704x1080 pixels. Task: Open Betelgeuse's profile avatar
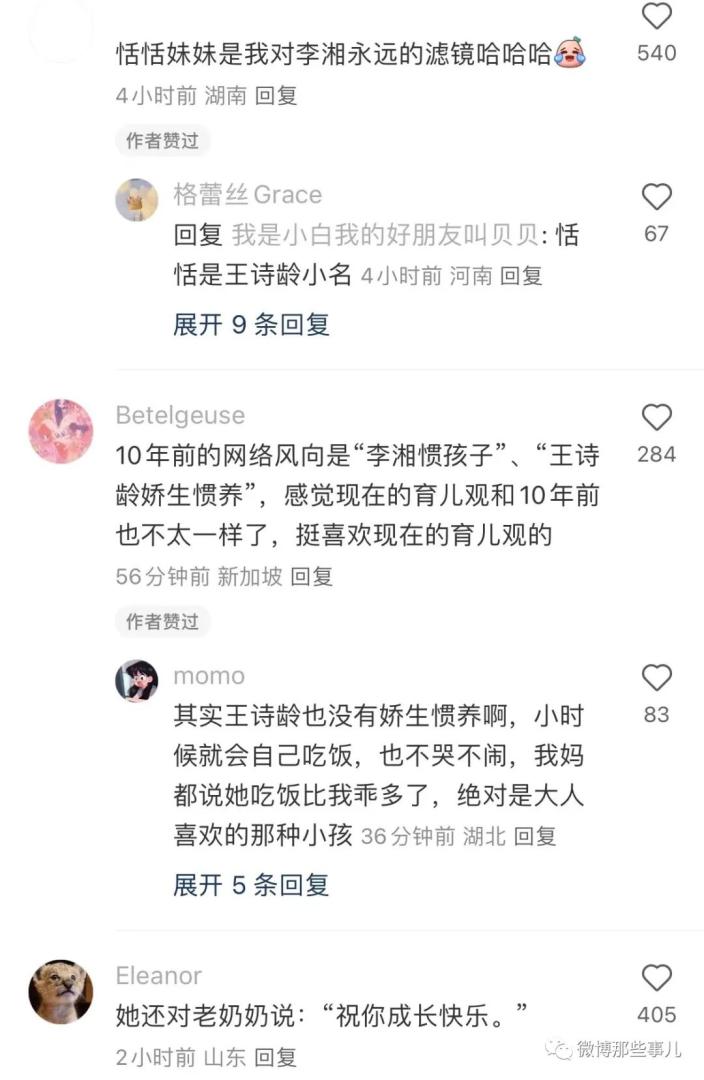[x=61, y=431]
